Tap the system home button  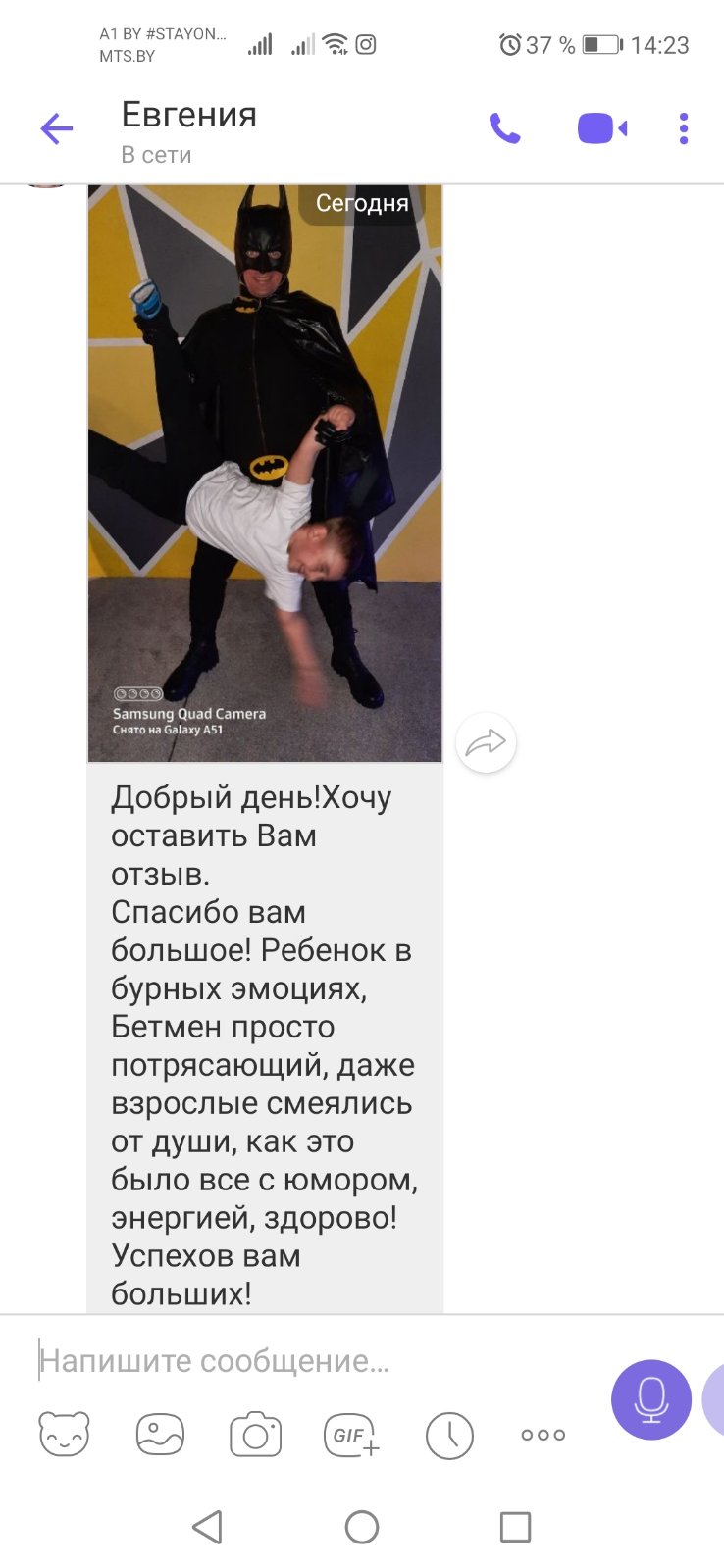pos(362,1527)
